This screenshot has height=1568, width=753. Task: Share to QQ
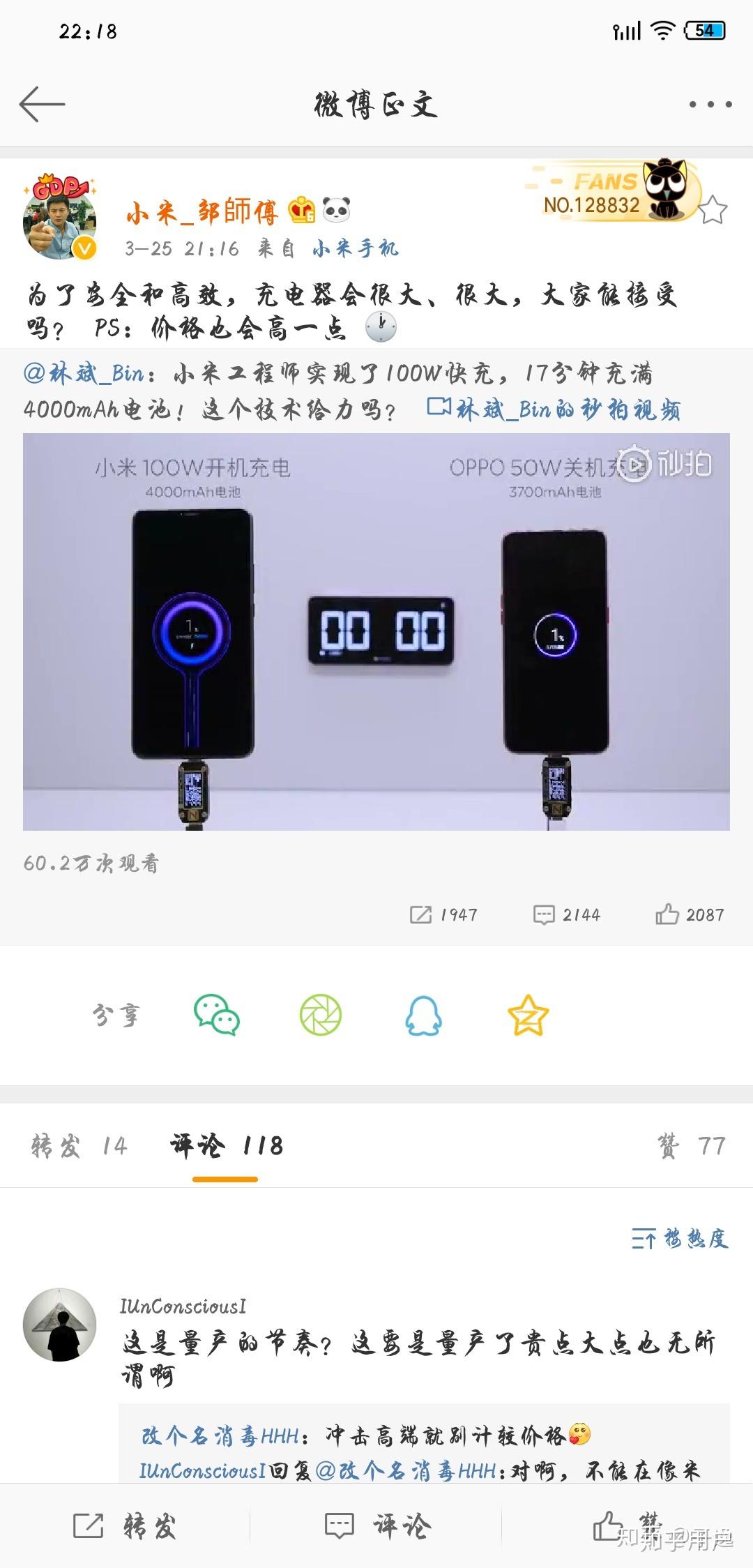coord(424,1015)
